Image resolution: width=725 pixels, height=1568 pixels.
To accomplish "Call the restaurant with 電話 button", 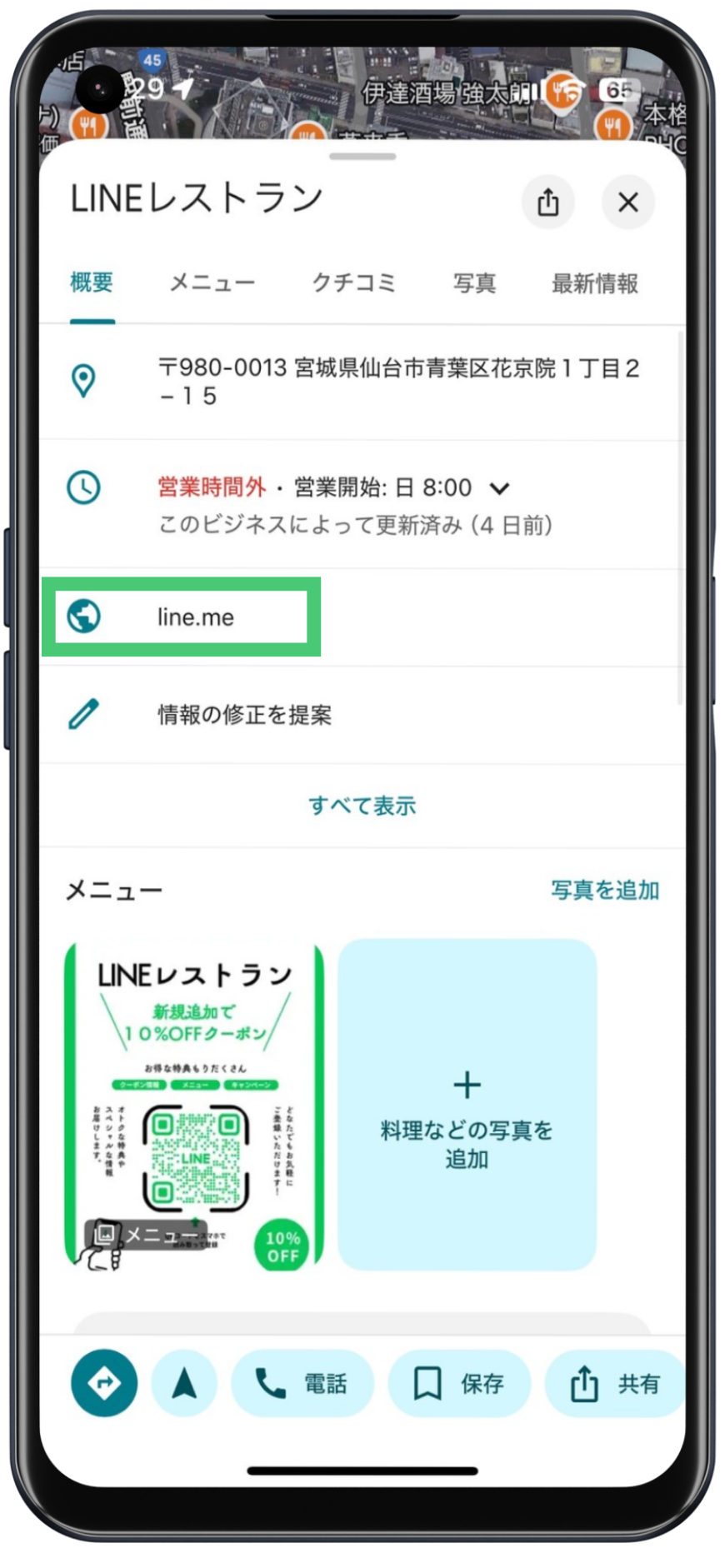I will 302,1384.
